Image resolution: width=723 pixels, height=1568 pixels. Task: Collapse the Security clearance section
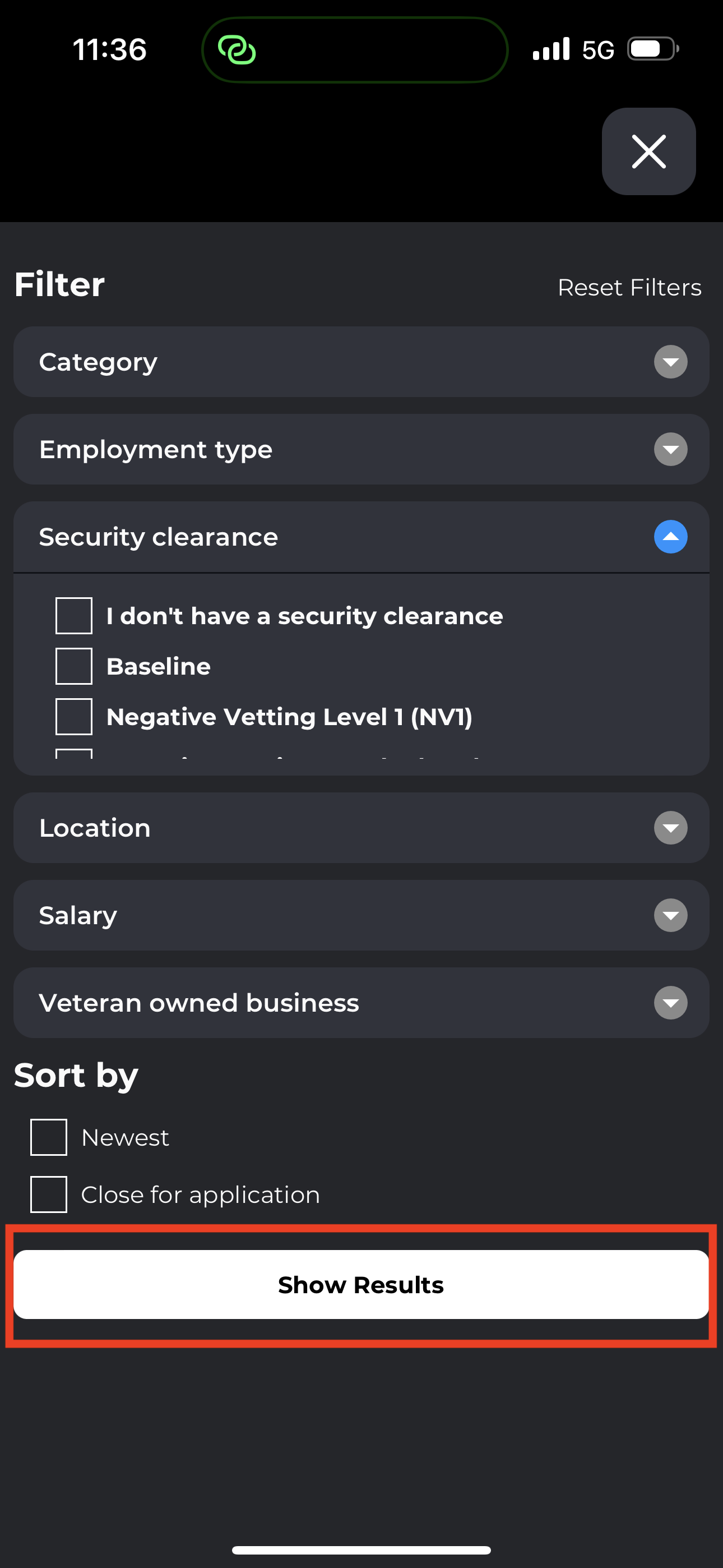coord(671,537)
